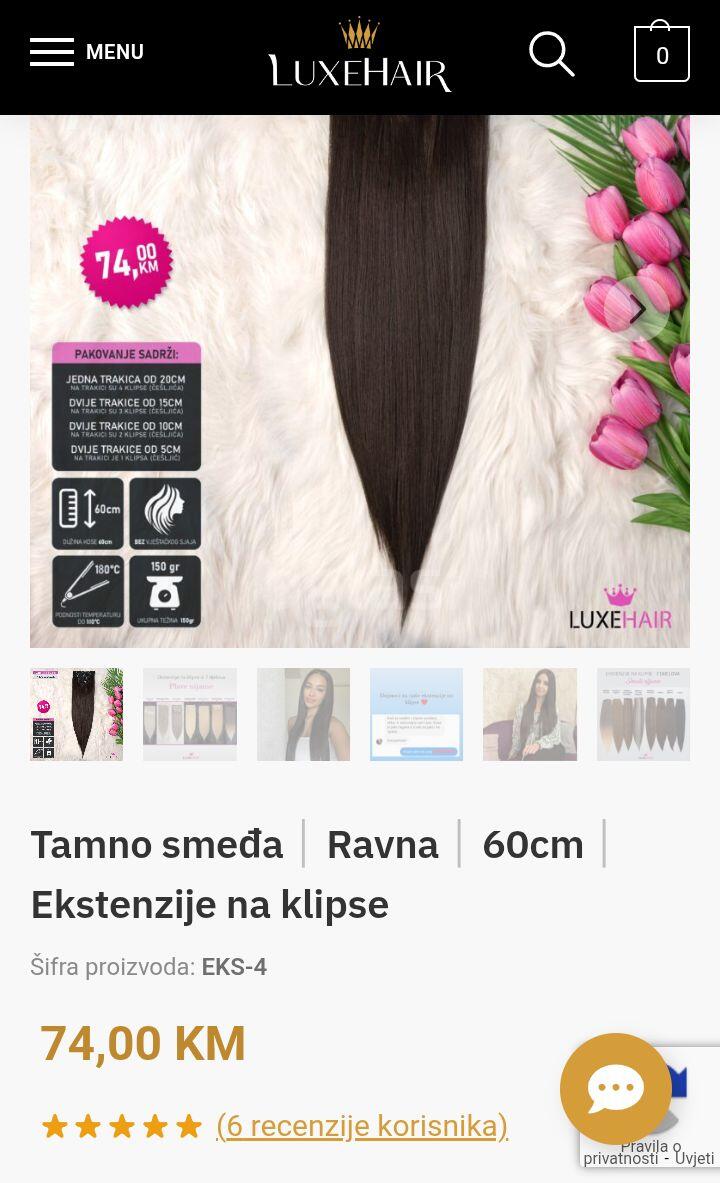Select the customer chat screenshot thumbnail
Viewport: 720px width, 1183px height.
(416, 714)
